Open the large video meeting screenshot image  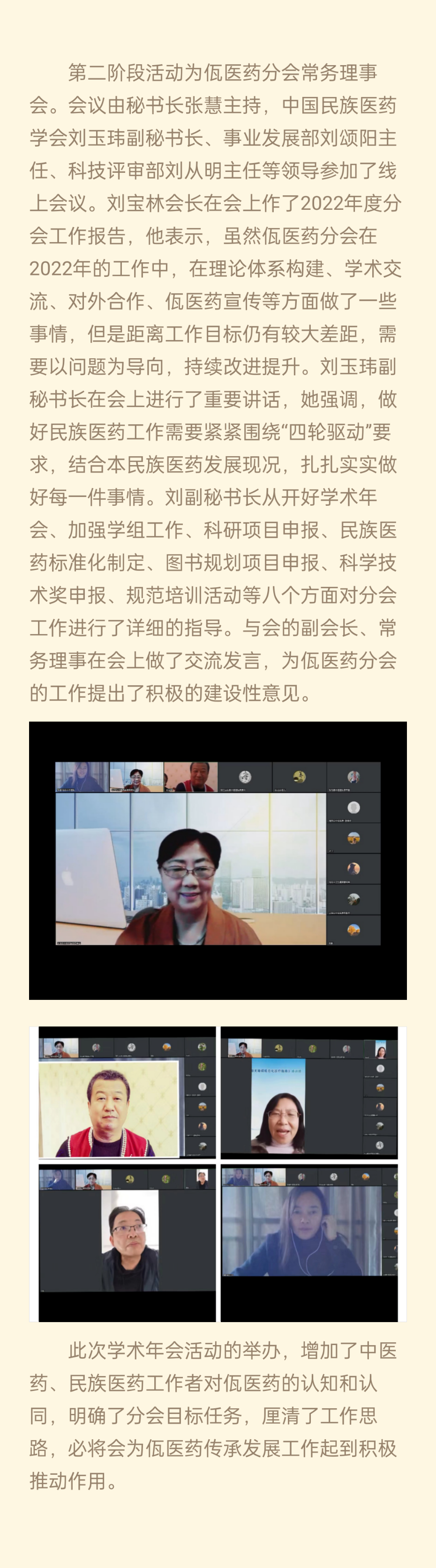tap(218, 860)
